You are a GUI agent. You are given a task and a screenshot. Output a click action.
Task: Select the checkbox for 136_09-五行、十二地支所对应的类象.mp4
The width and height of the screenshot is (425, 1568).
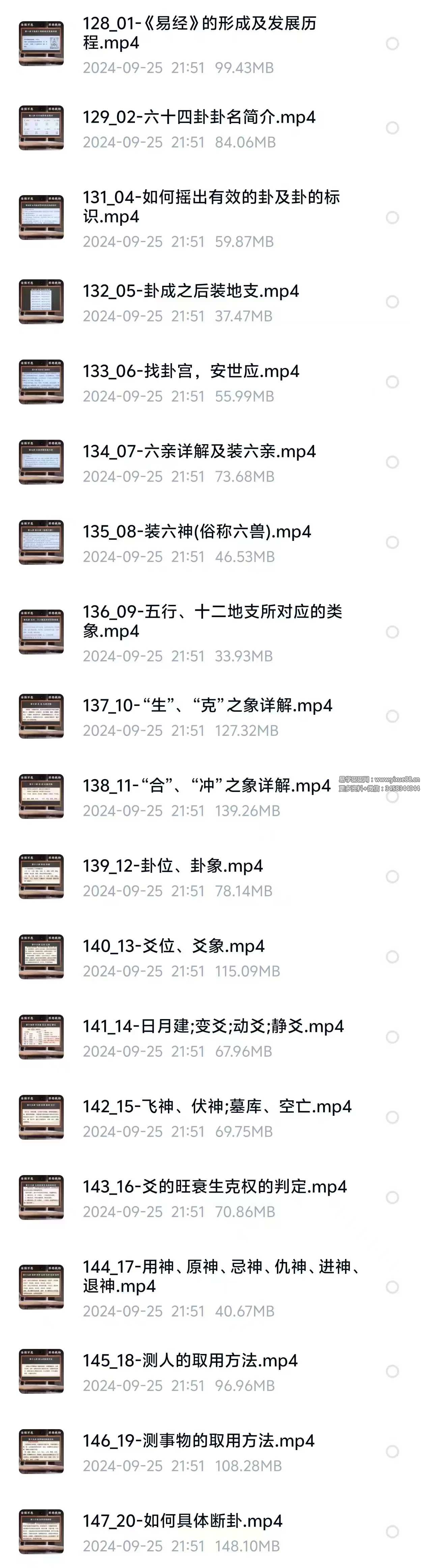(392, 632)
